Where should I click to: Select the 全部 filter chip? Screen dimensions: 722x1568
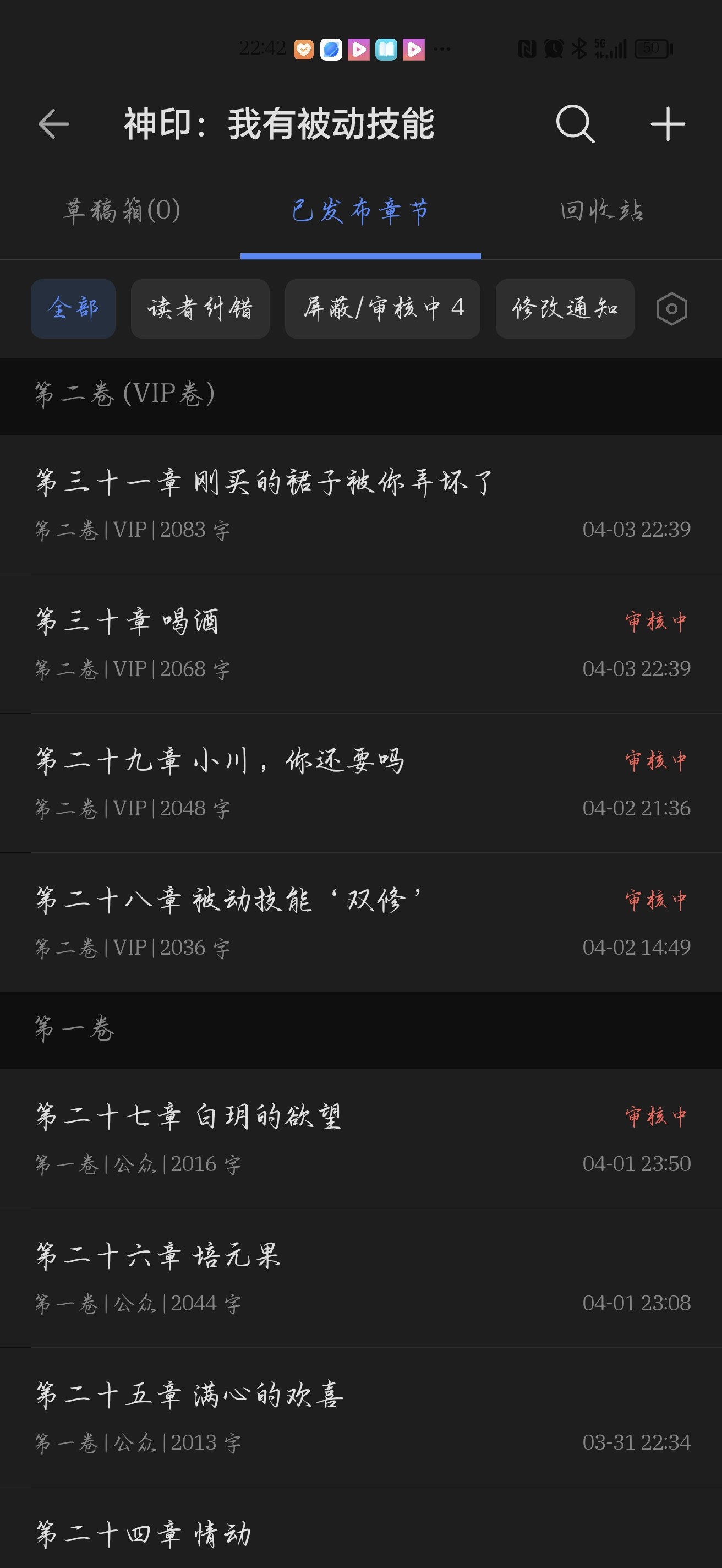(x=73, y=309)
